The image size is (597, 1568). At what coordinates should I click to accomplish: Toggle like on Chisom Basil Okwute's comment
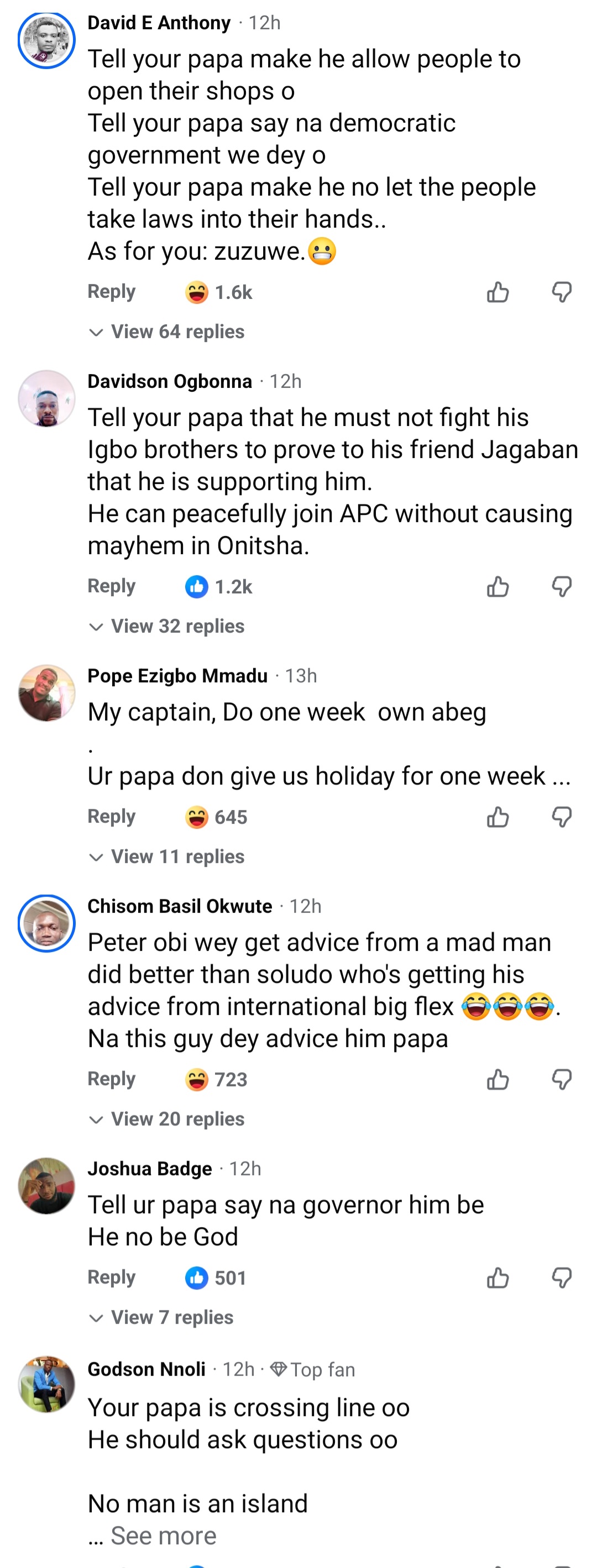[498, 1080]
